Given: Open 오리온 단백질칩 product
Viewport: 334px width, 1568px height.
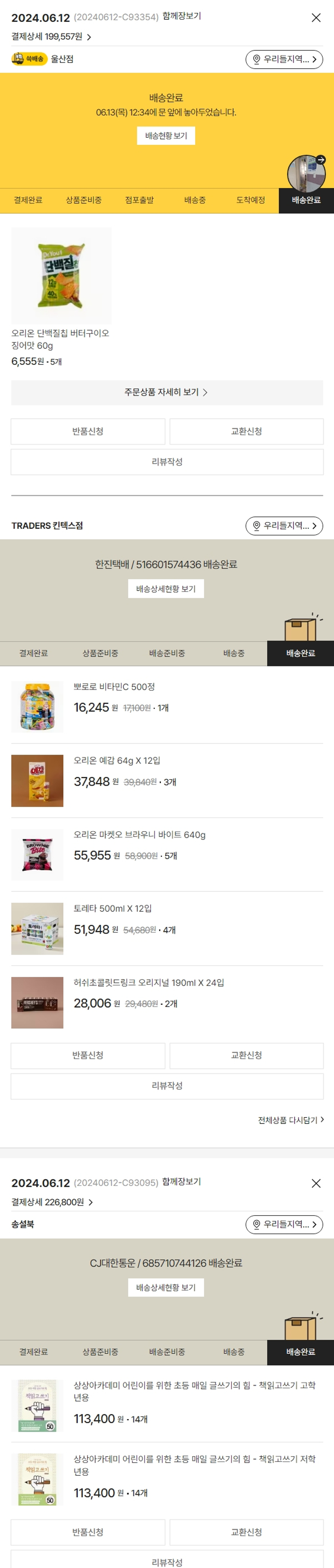Looking at the screenshot, I should tap(61, 276).
